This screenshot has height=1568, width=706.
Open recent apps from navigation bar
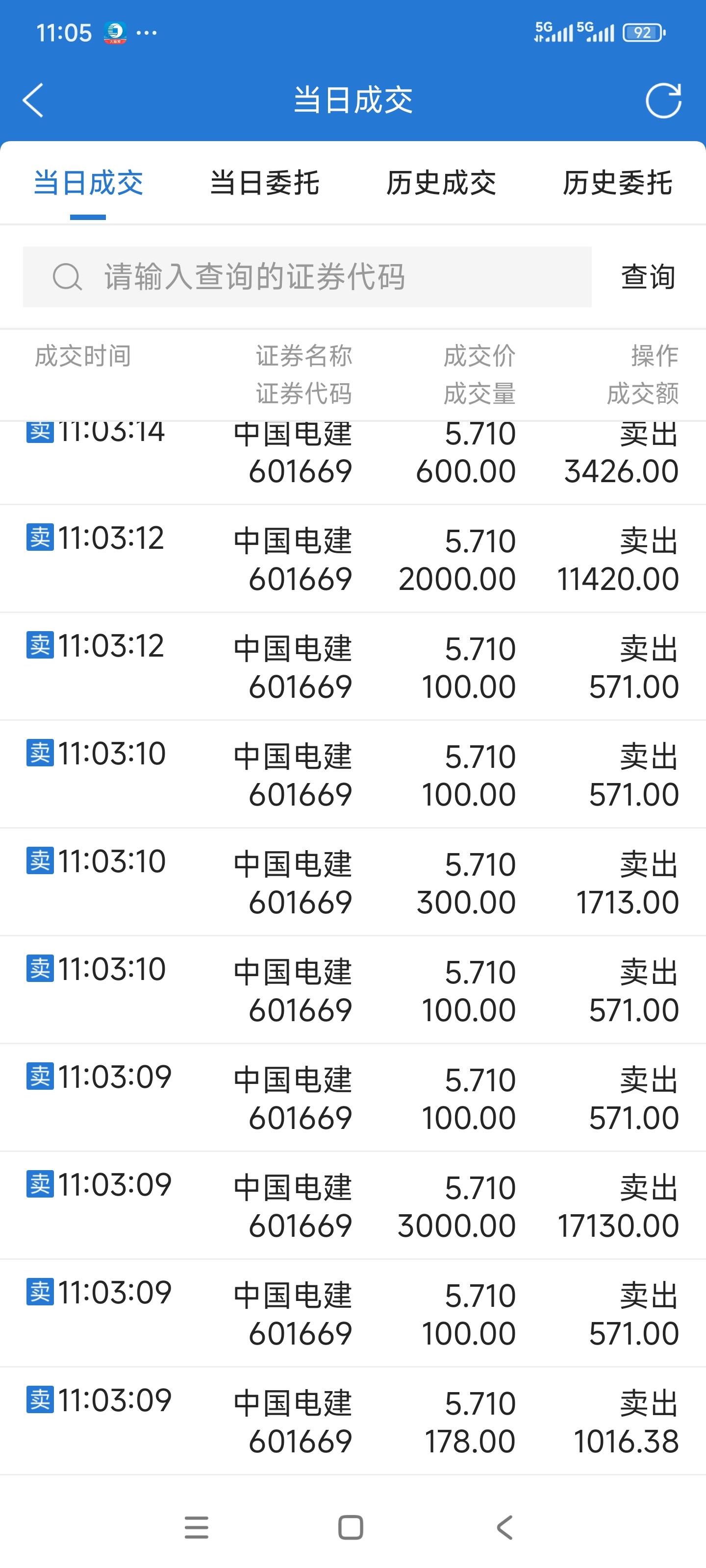tap(196, 1527)
